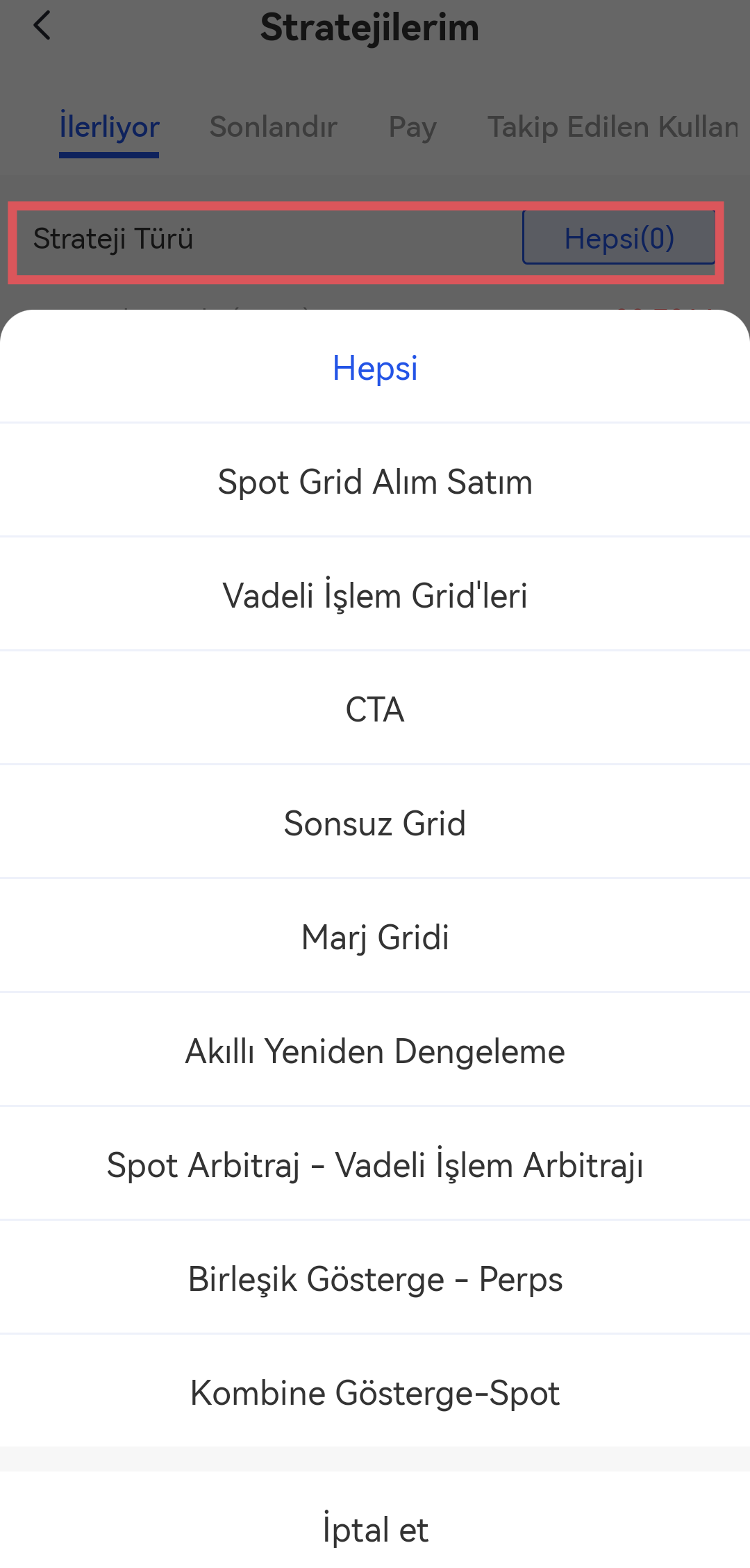Choose Vadeli İşlem Grid'leri strategy
Image resolution: width=750 pixels, height=1568 pixels.
375,596
